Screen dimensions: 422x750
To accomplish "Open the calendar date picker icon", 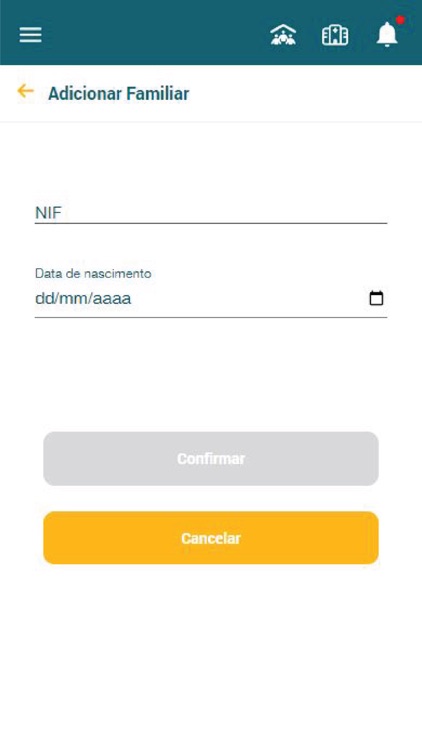I will [x=377, y=298].
